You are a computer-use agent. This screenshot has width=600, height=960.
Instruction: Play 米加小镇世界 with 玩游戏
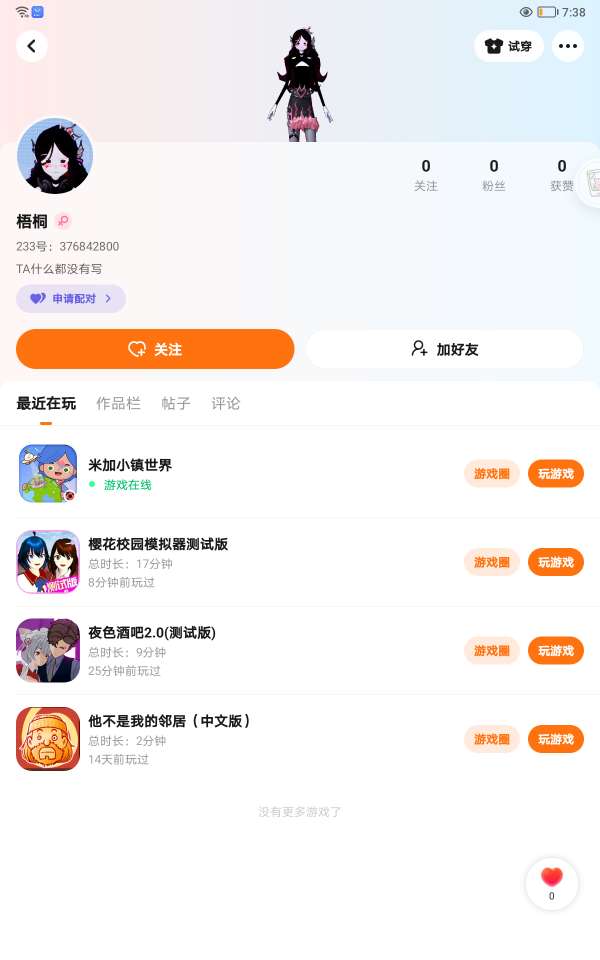556,474
